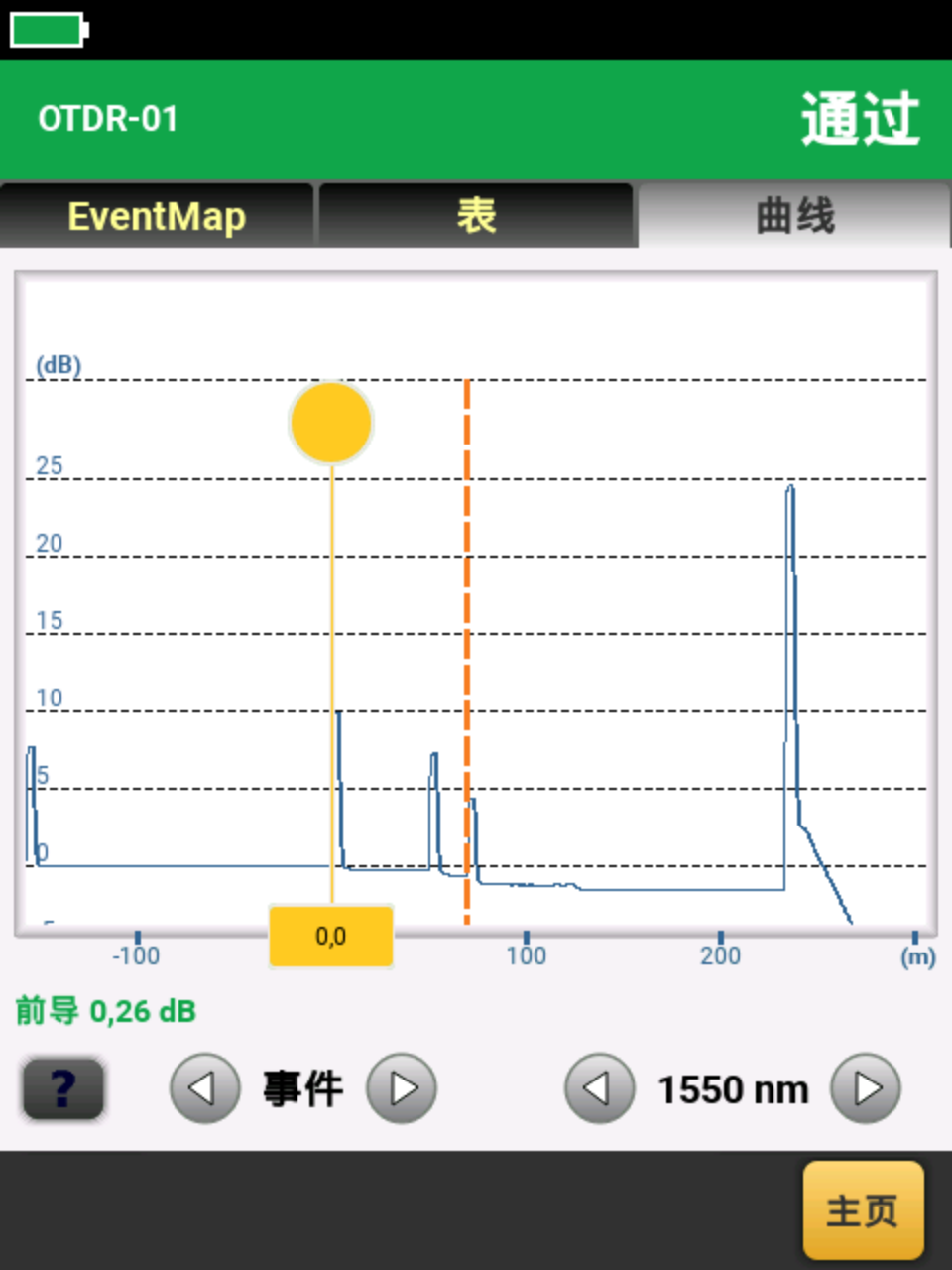Go to next 事件 with right arrow
952x1270 pixels.
[x=402, y=1088]
